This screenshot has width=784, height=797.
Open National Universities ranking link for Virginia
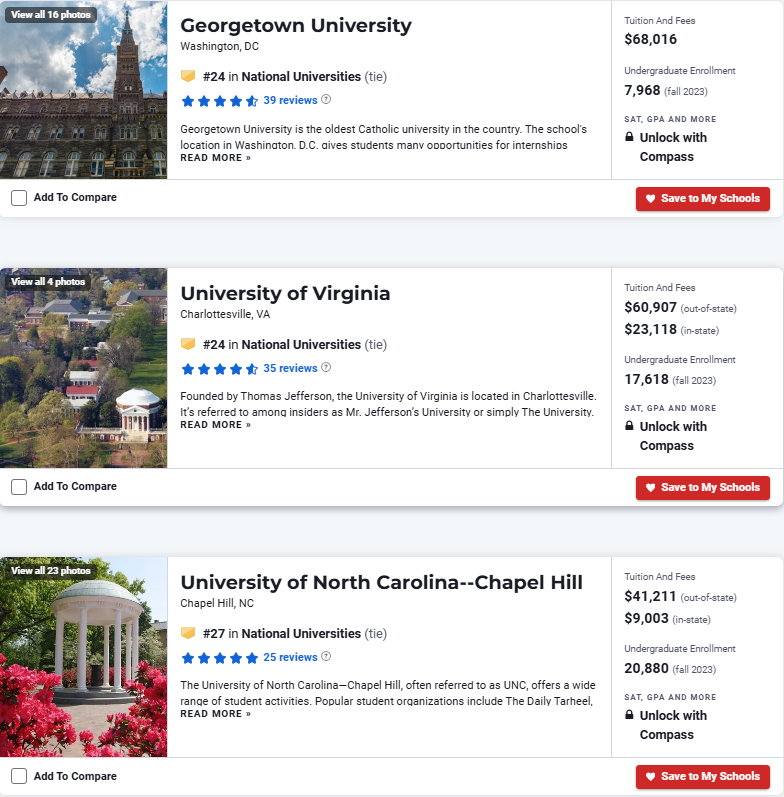click(301, 344)
